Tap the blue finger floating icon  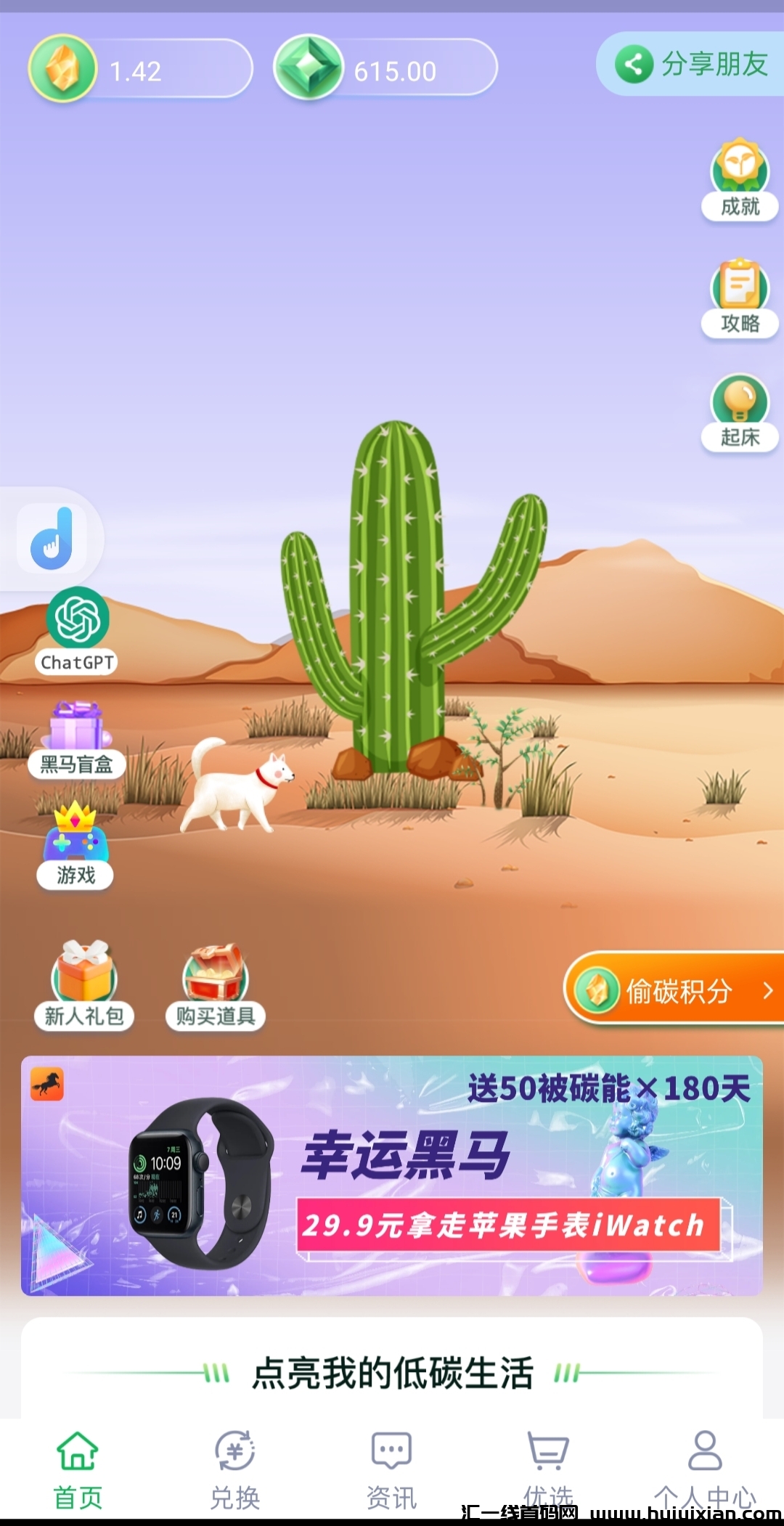(52, 539)
